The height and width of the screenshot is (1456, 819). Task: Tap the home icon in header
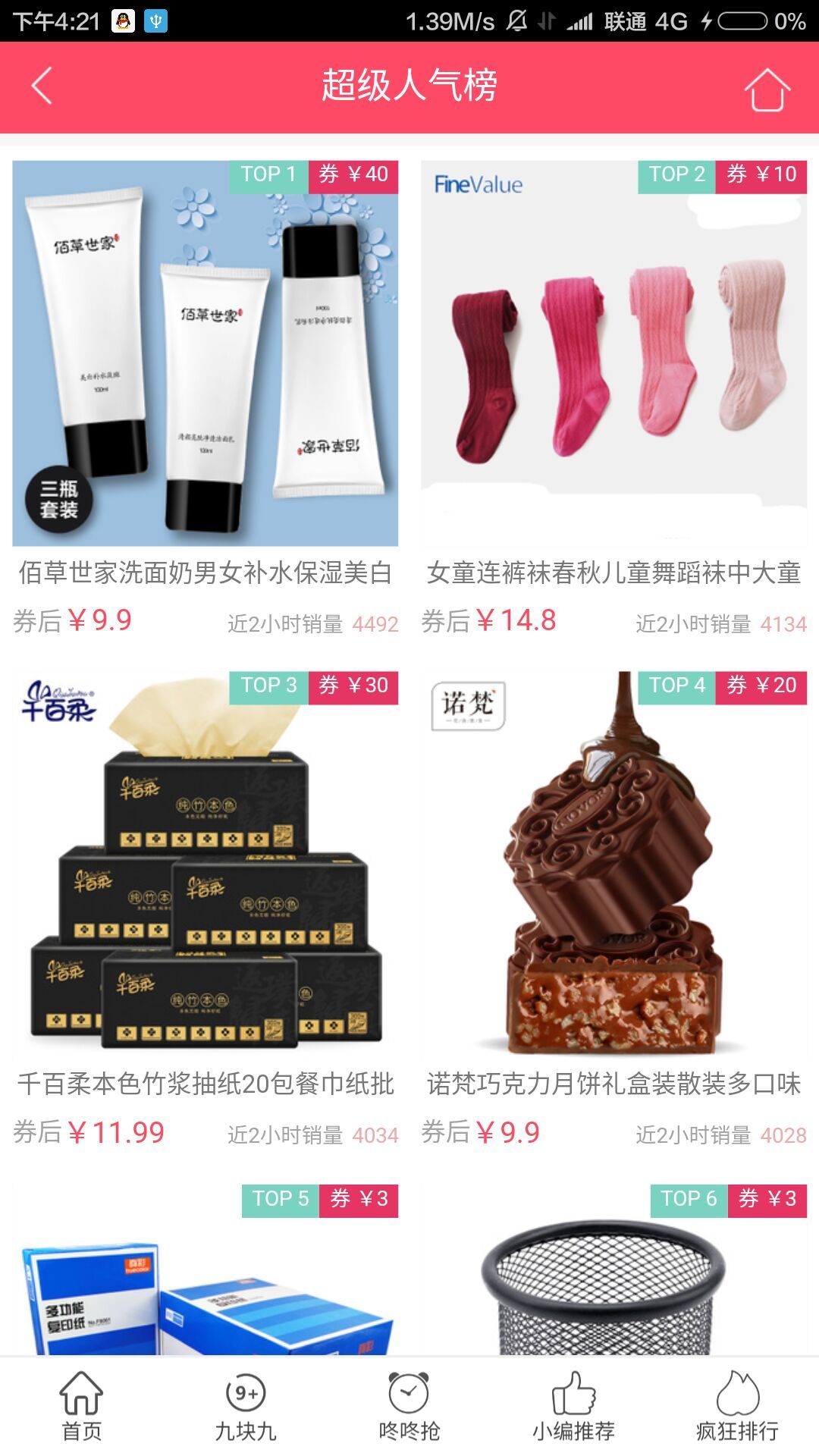[767, 89]
